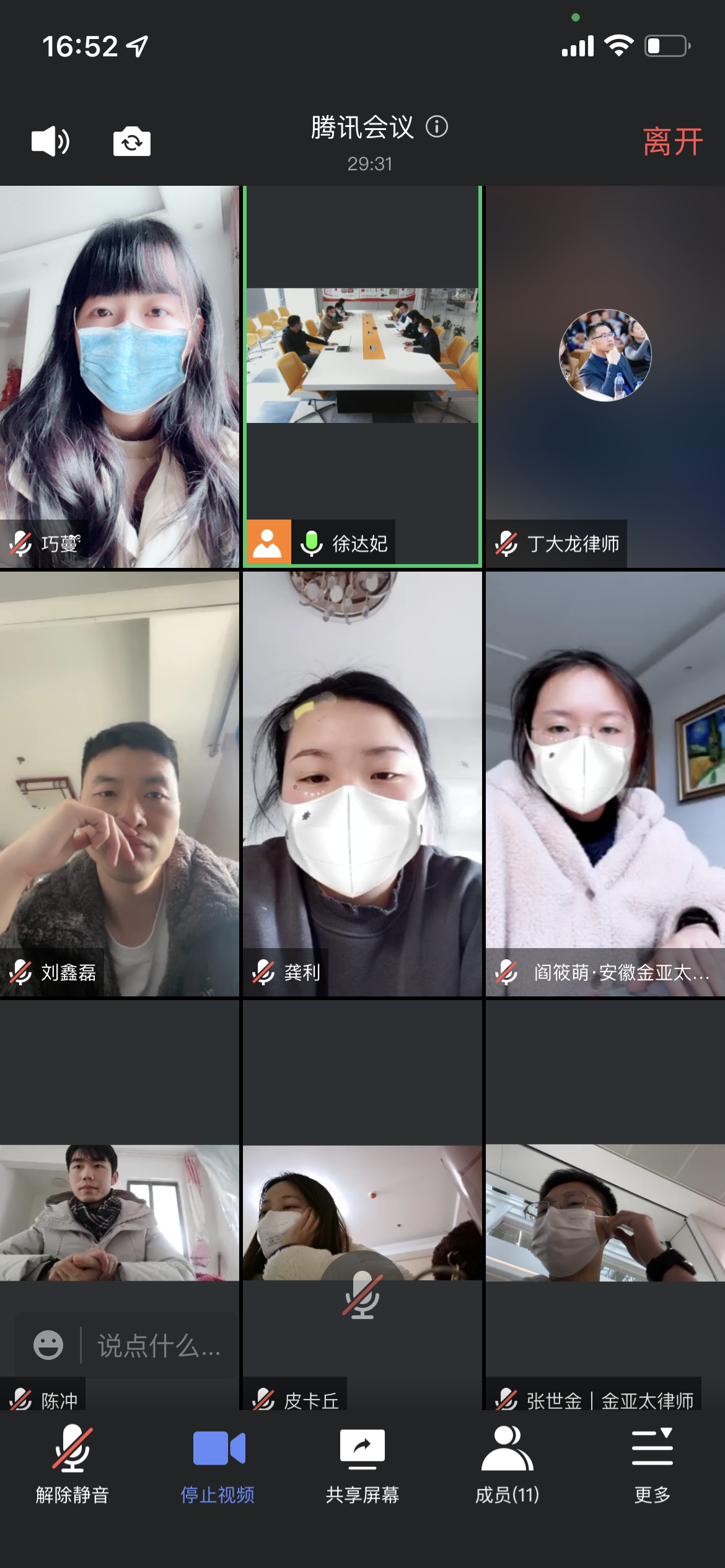Toggle the speaker audio icon
725x1568 pixels.
50,141
